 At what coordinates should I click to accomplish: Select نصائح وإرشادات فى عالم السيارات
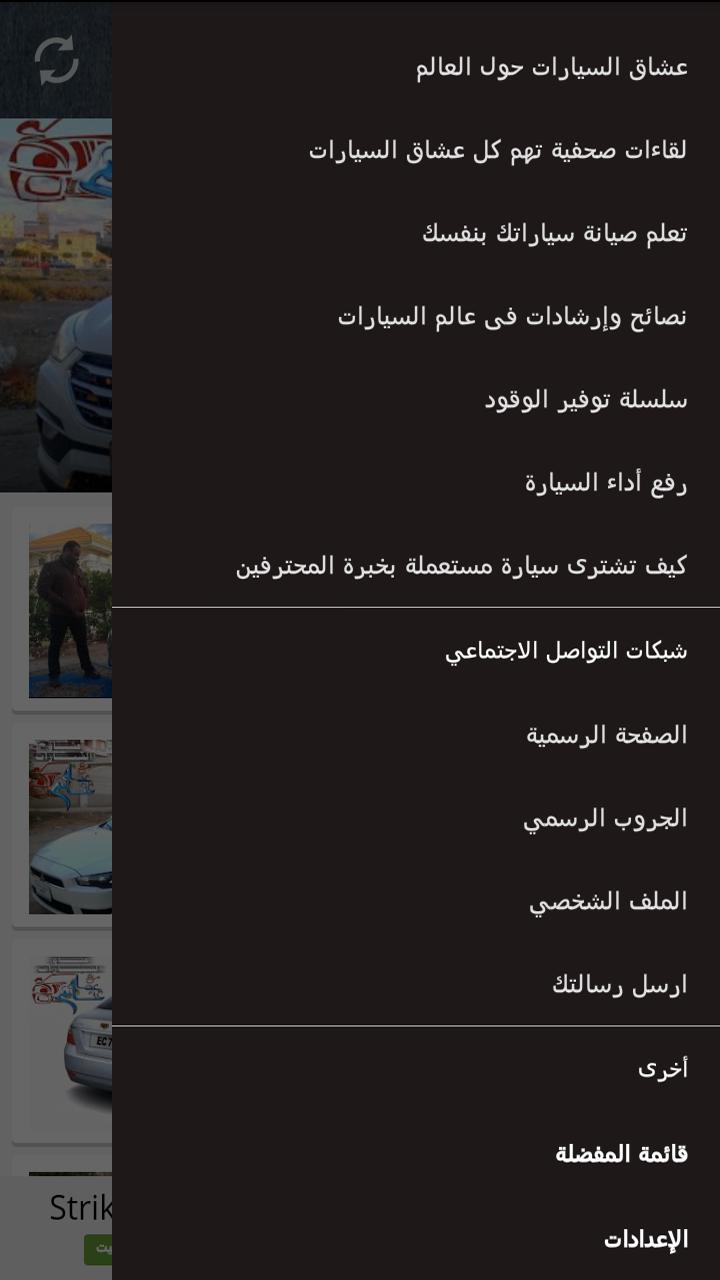coord(510,318)
